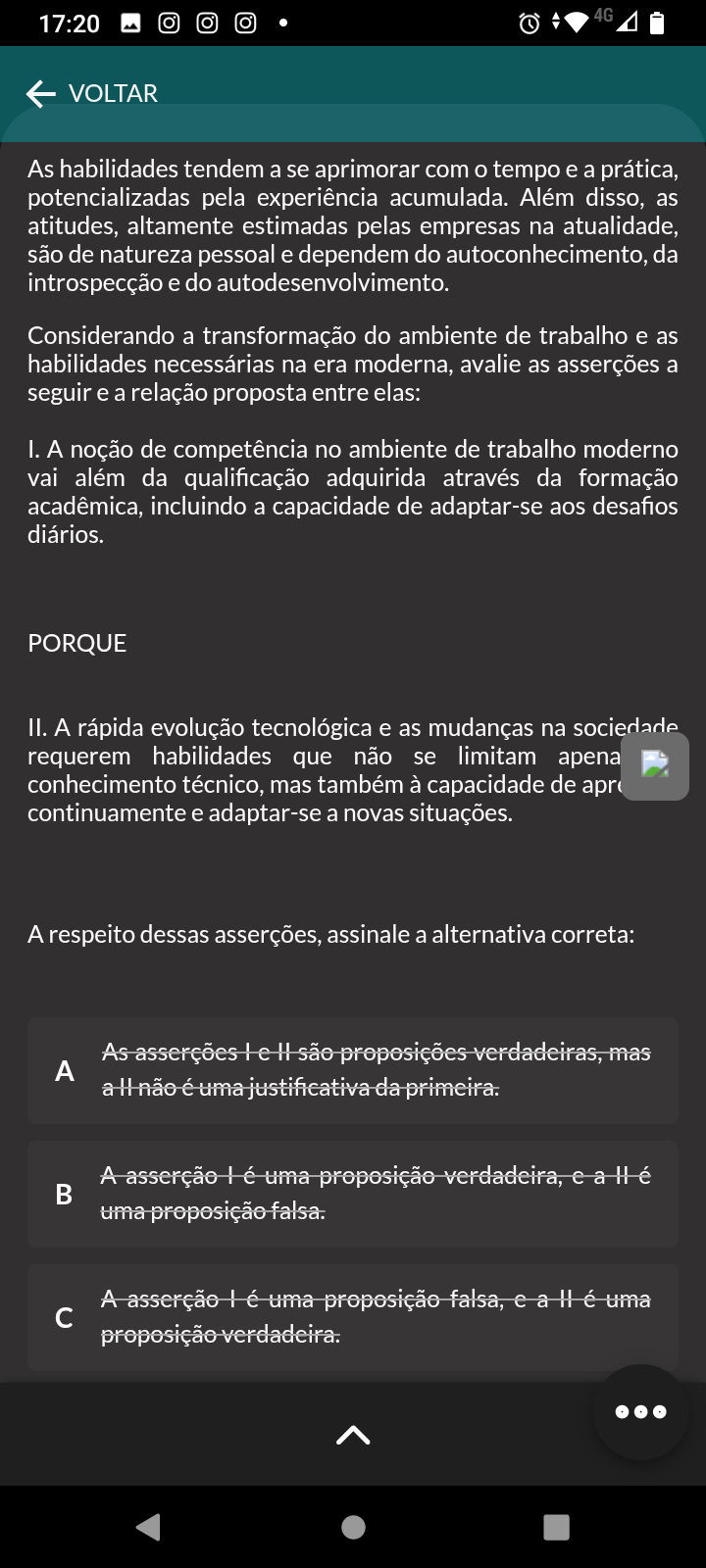The image size is (706, 1568).
Task: Tap the system back navigation button
Action: 149,1527
